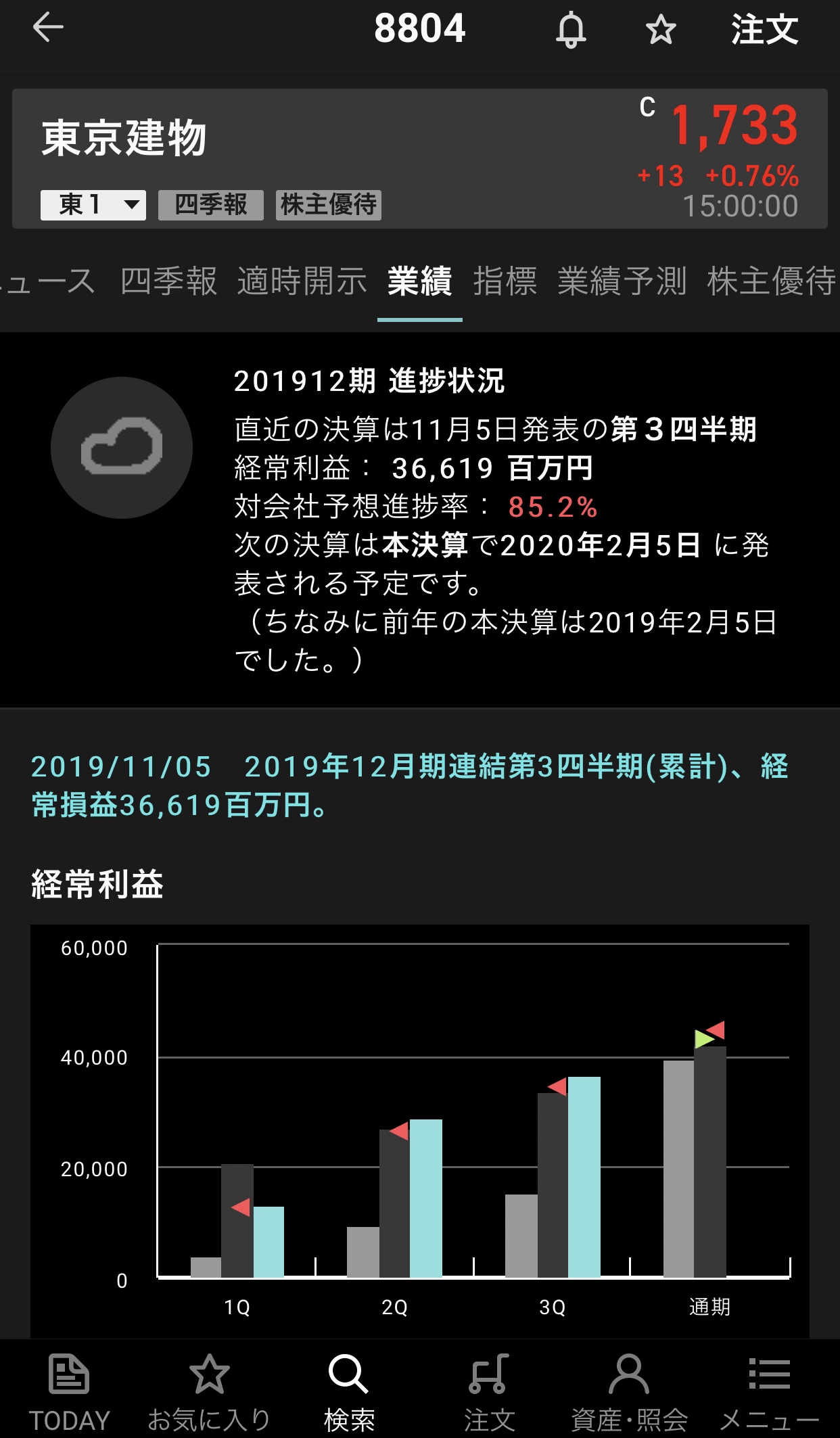Screen dimensions: 840x1438
Task: Tap the 四季報 chip under 東京建物
Action: click(211, 204)
